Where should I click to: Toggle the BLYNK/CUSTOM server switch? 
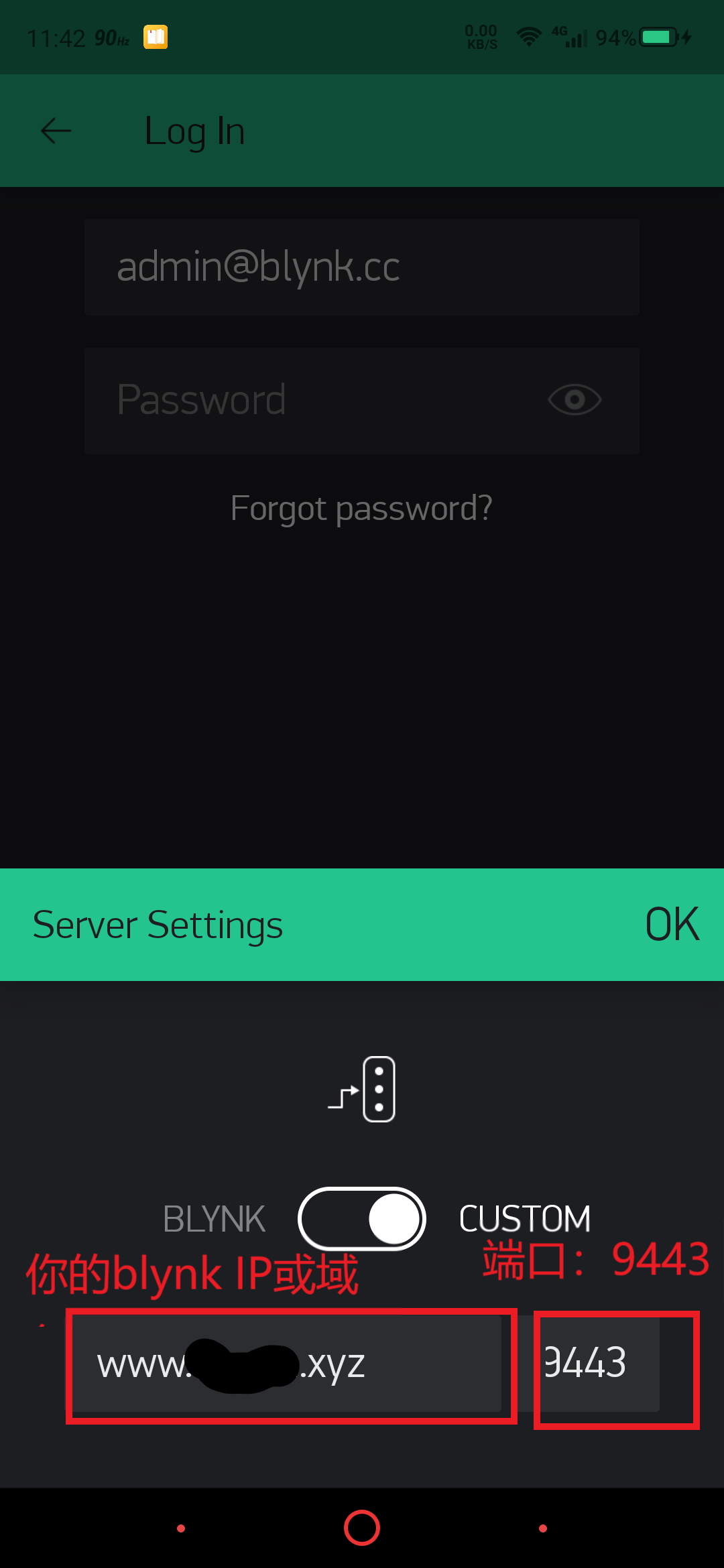click(362, 1218)
